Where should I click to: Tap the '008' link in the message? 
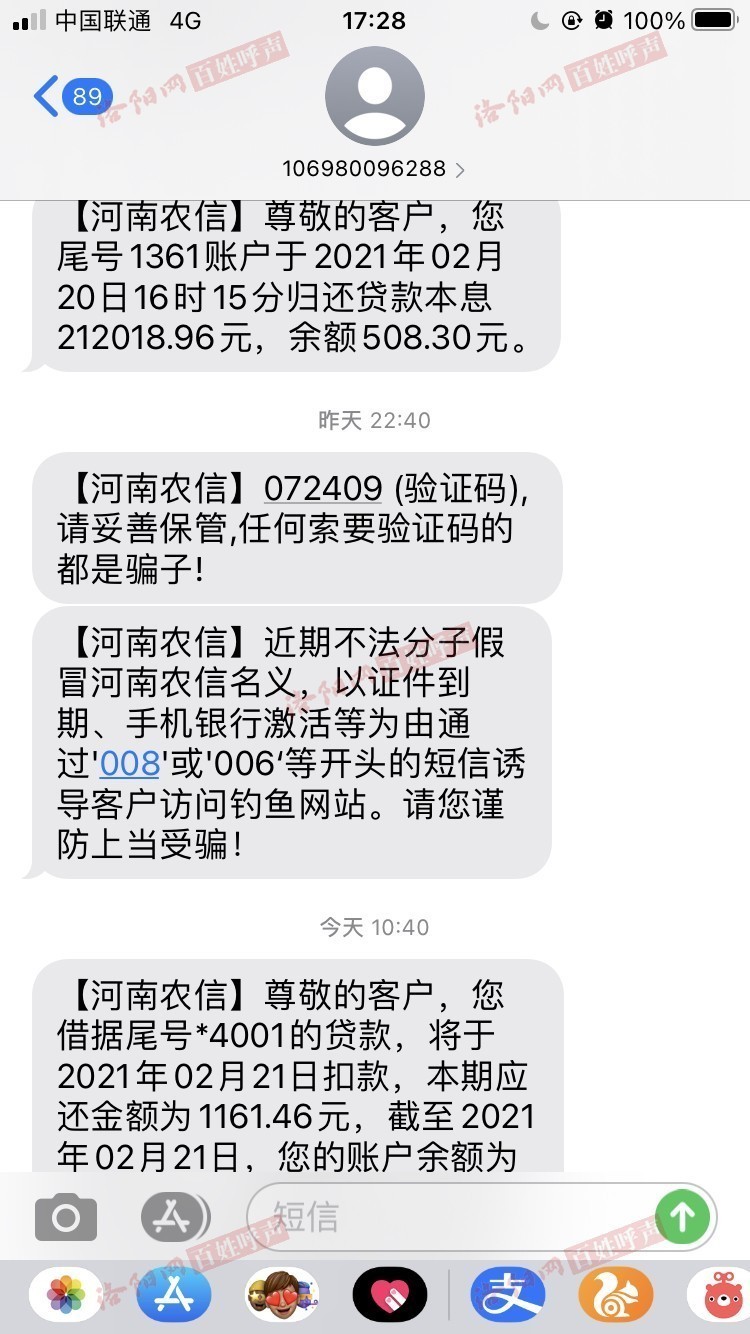click(x=129, y=764)
